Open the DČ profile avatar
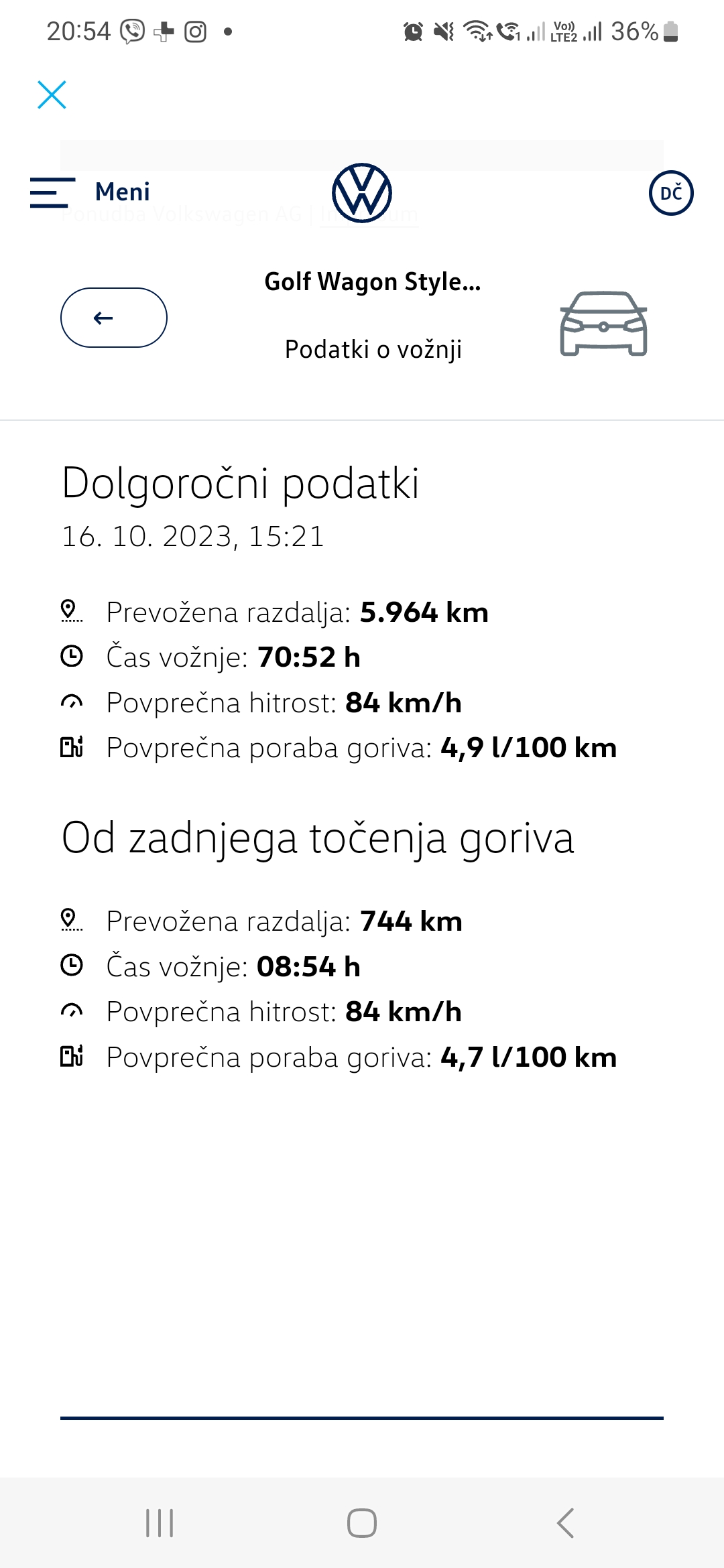This screenshot has height=1568, width=724. pos(671,193)
